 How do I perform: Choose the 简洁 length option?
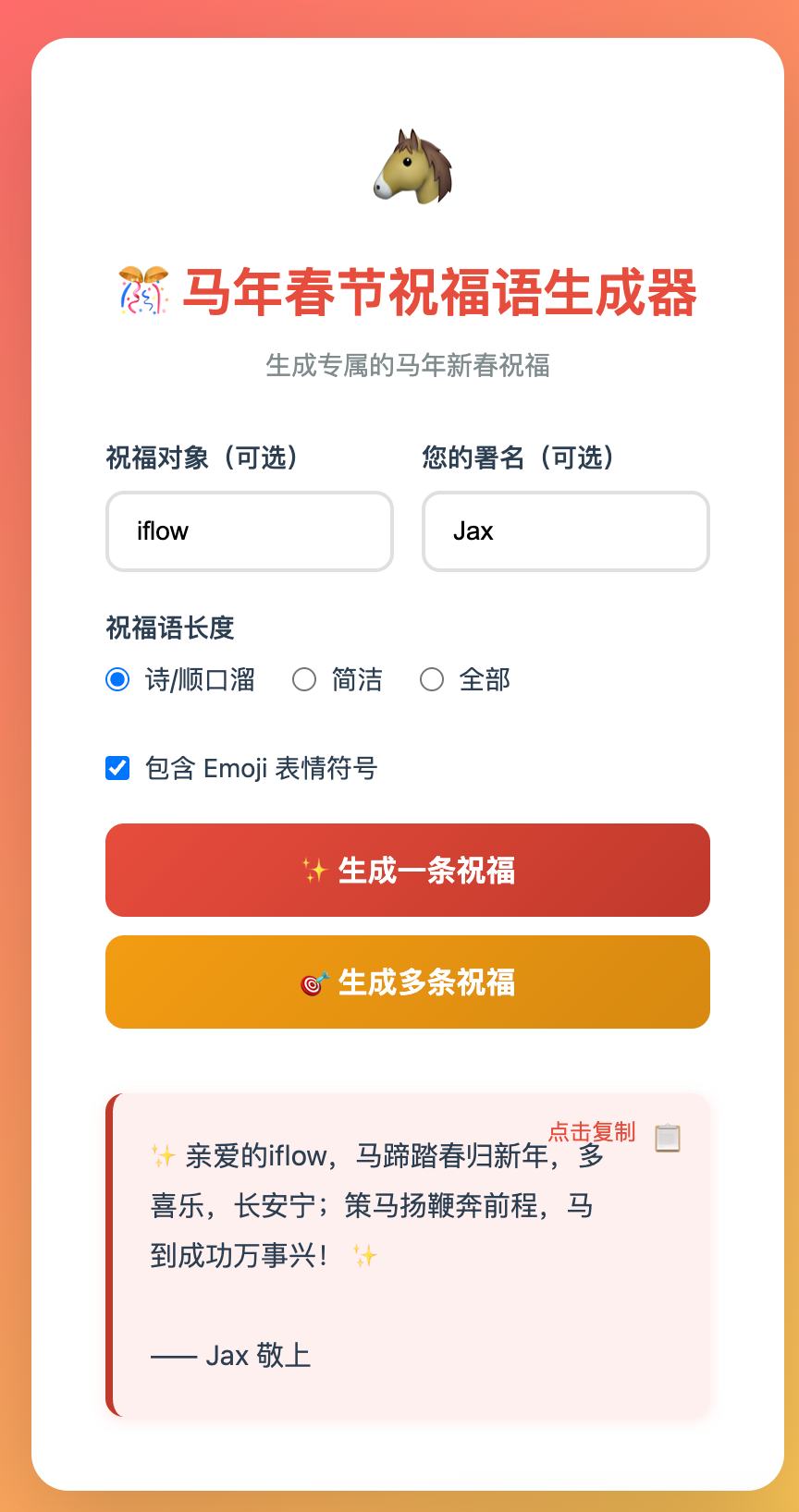[304, 680]
